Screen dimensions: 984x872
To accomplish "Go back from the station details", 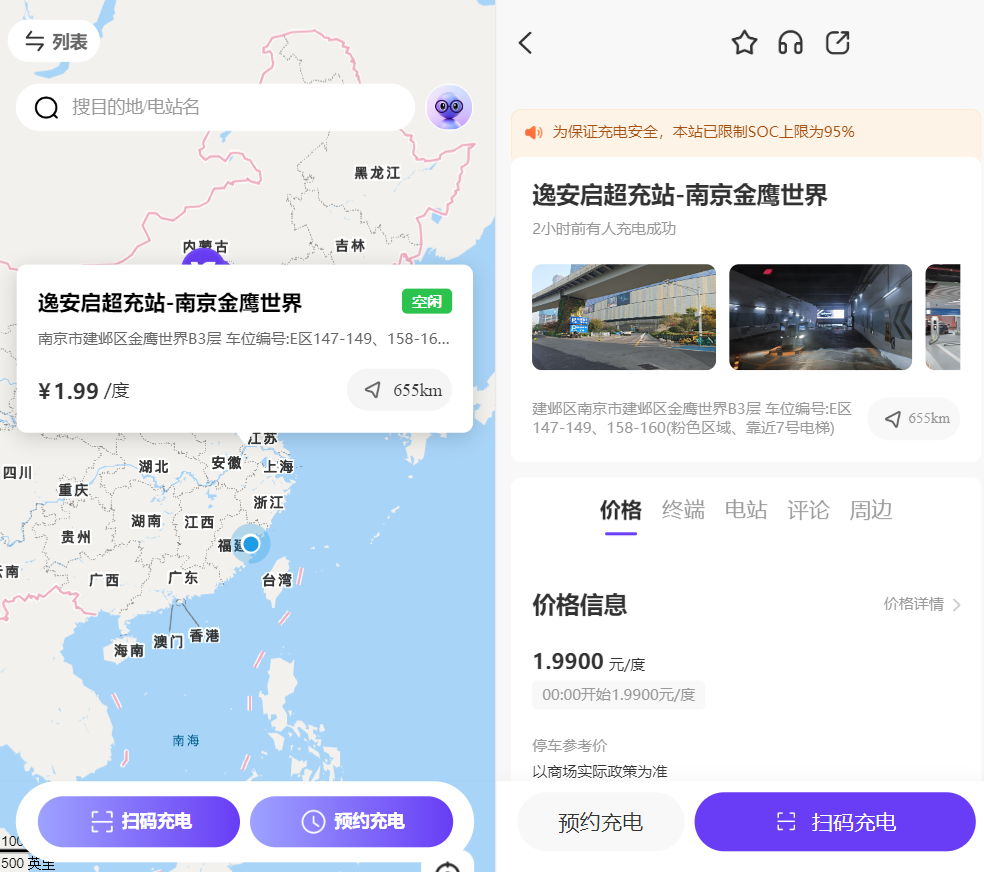I will [526, 43].
